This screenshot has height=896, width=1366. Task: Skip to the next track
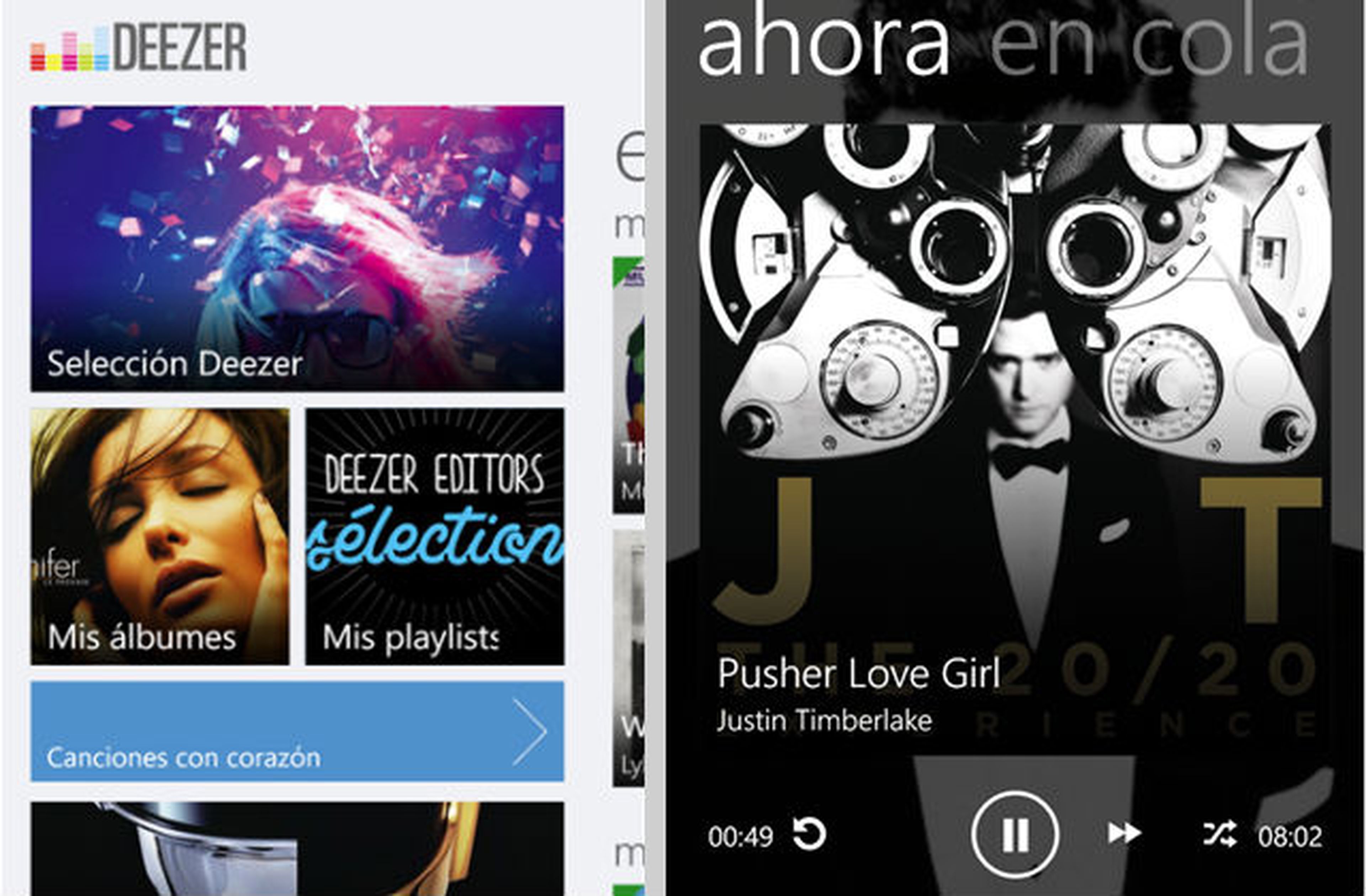point(1123,833)
